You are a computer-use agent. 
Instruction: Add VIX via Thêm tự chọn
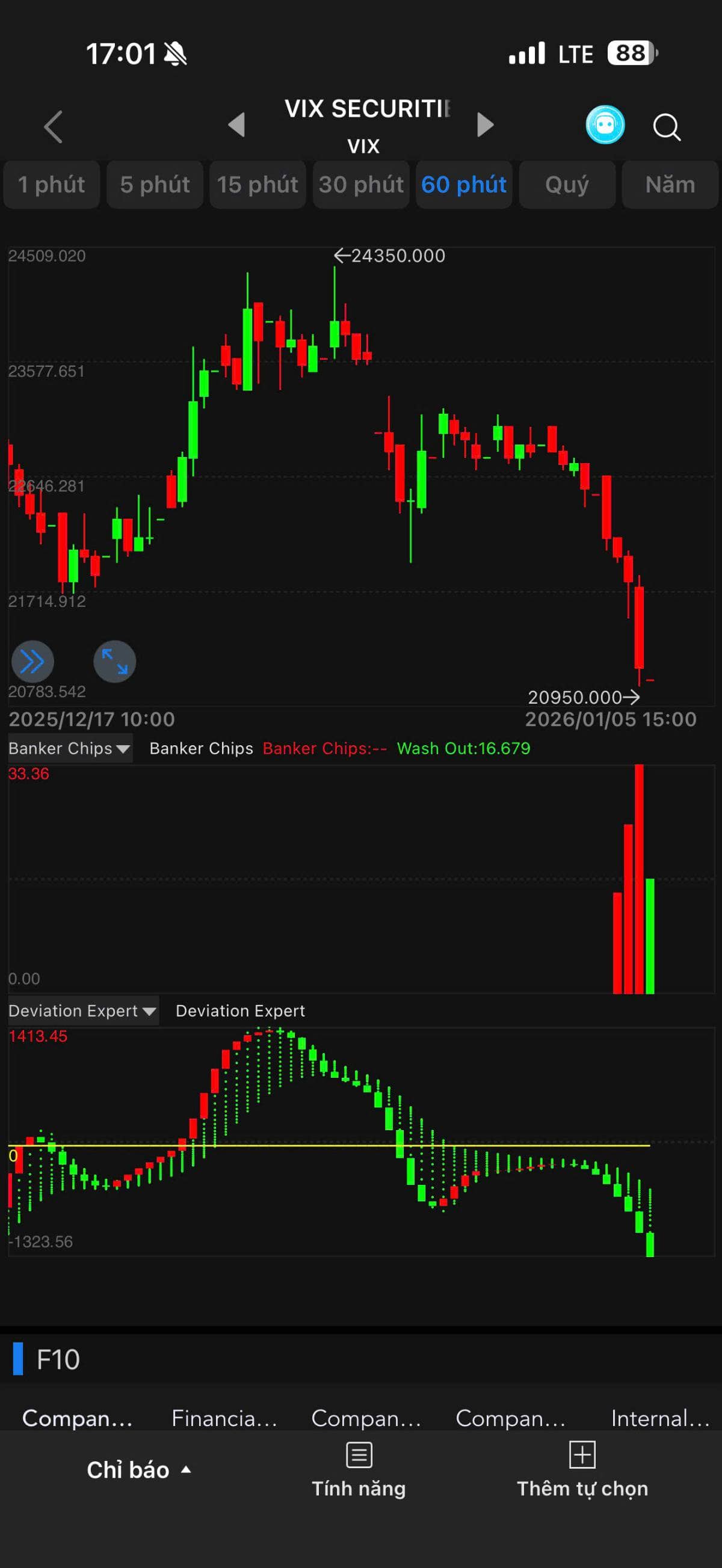pyautogui.click(x=582, y=1470)
